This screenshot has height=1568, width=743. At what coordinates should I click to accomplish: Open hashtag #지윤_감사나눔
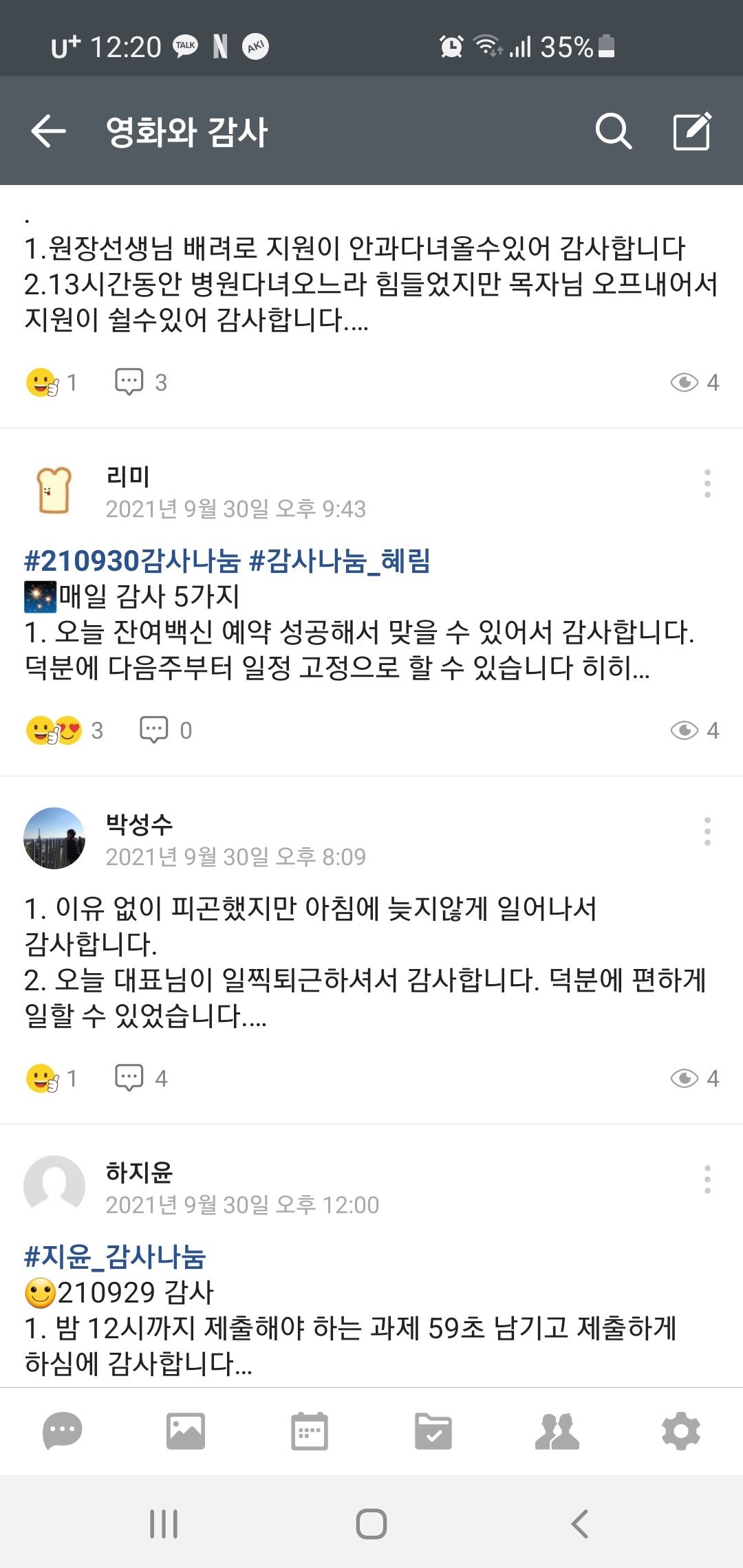point(115,1257)
